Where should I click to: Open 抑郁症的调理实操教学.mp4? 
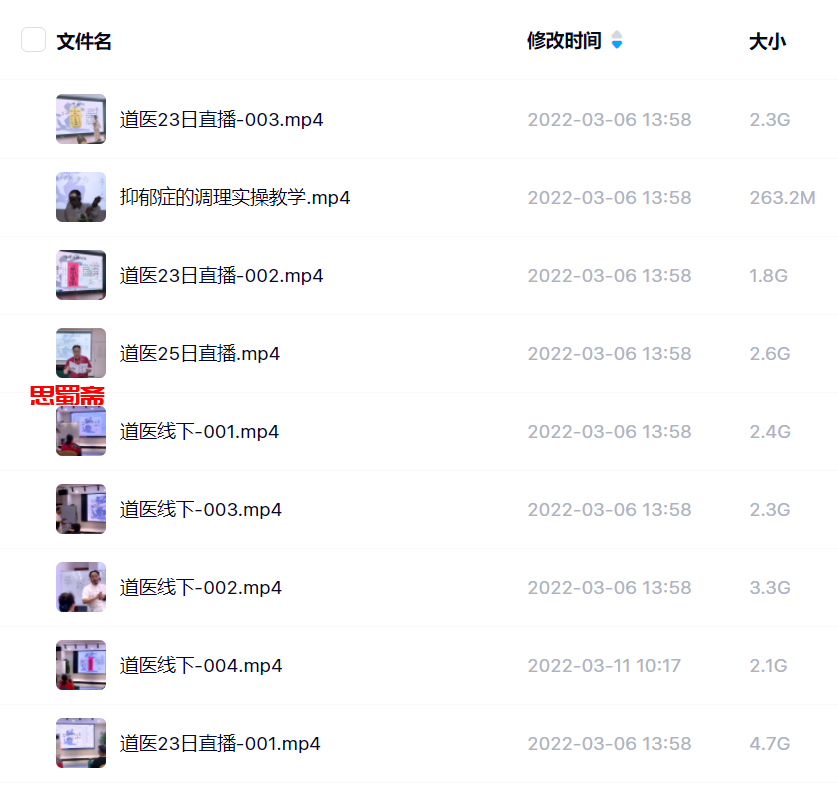pos(235,198)
